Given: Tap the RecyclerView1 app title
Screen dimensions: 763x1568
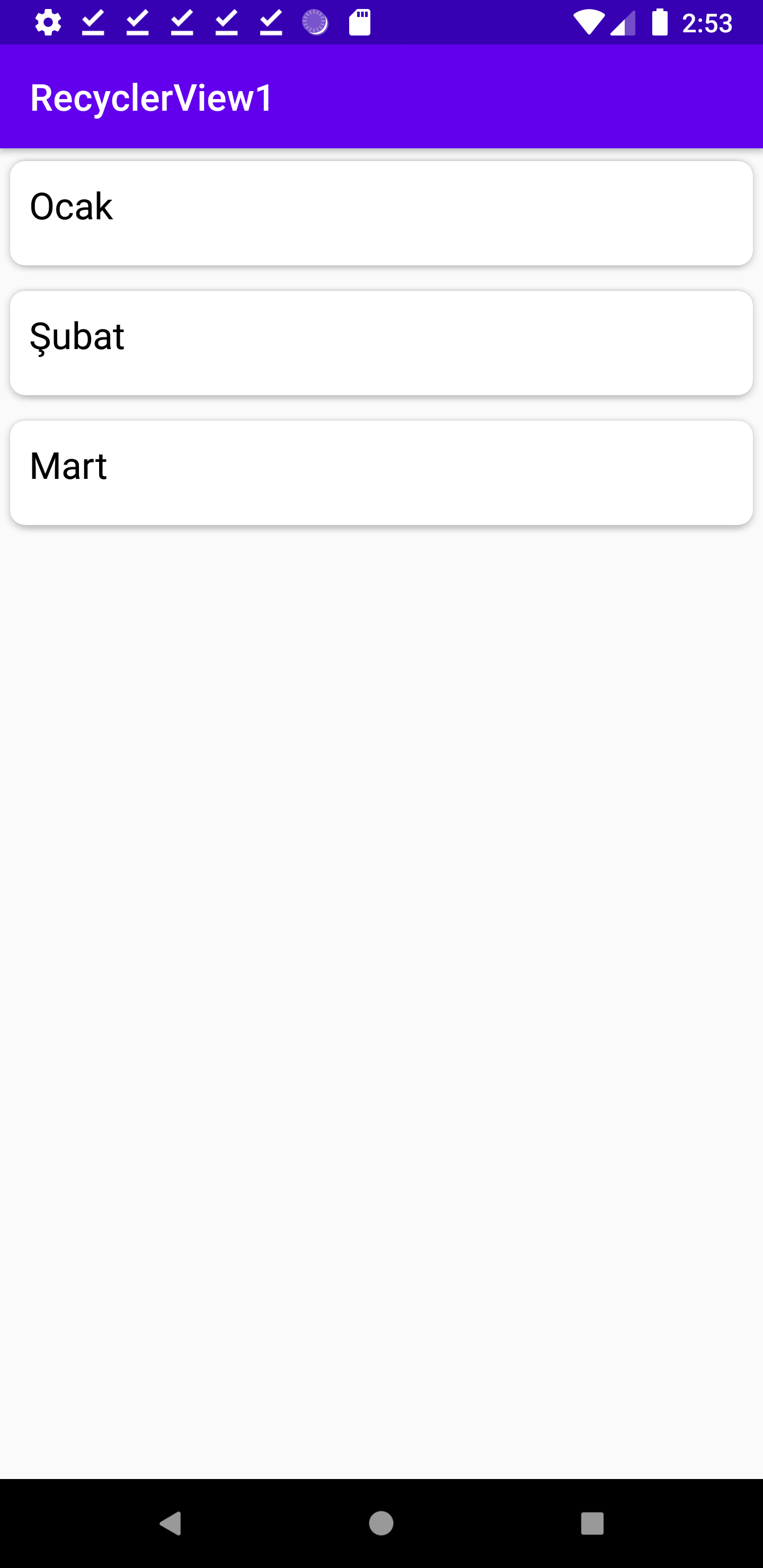Looking at the screenshot, I should 152,96.
